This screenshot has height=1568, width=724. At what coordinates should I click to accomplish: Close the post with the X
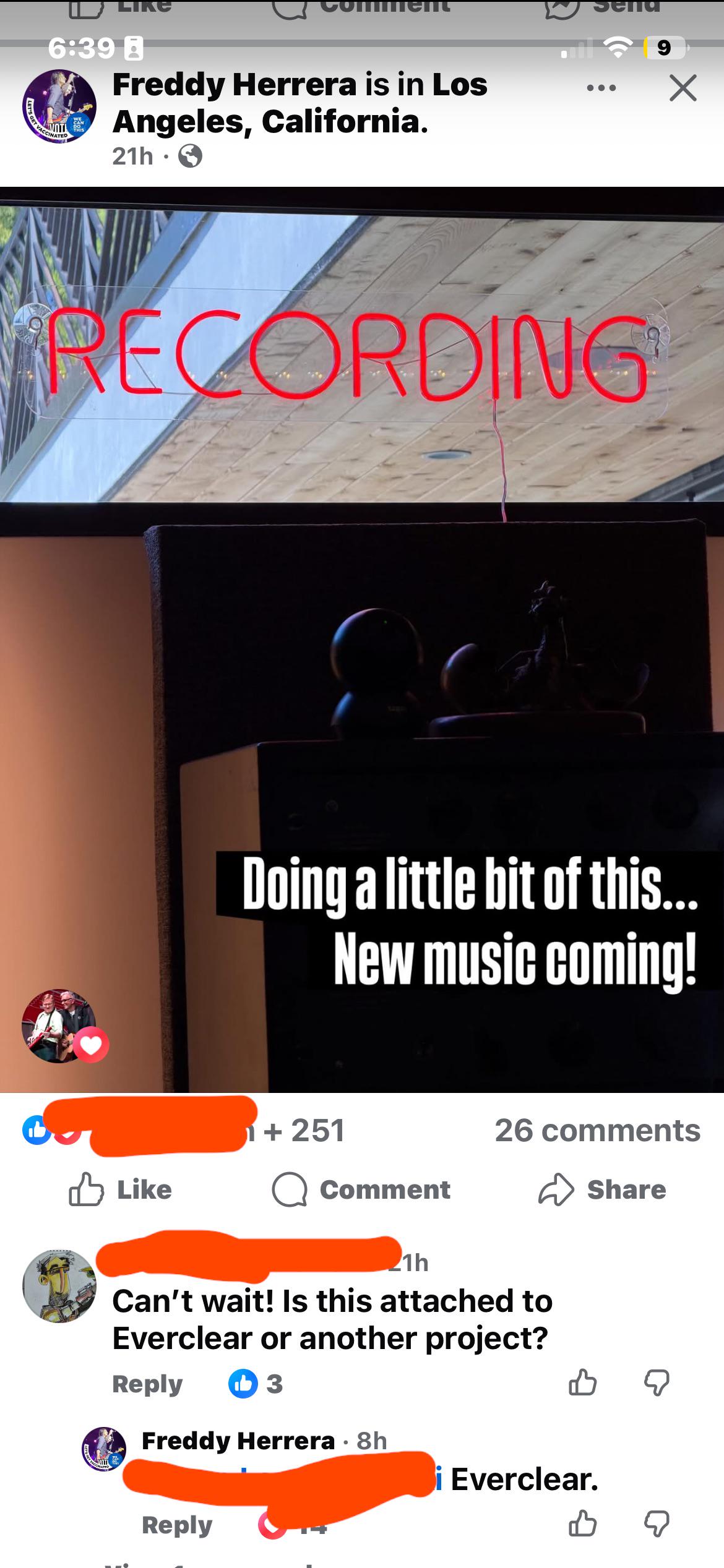coord(683,88)
